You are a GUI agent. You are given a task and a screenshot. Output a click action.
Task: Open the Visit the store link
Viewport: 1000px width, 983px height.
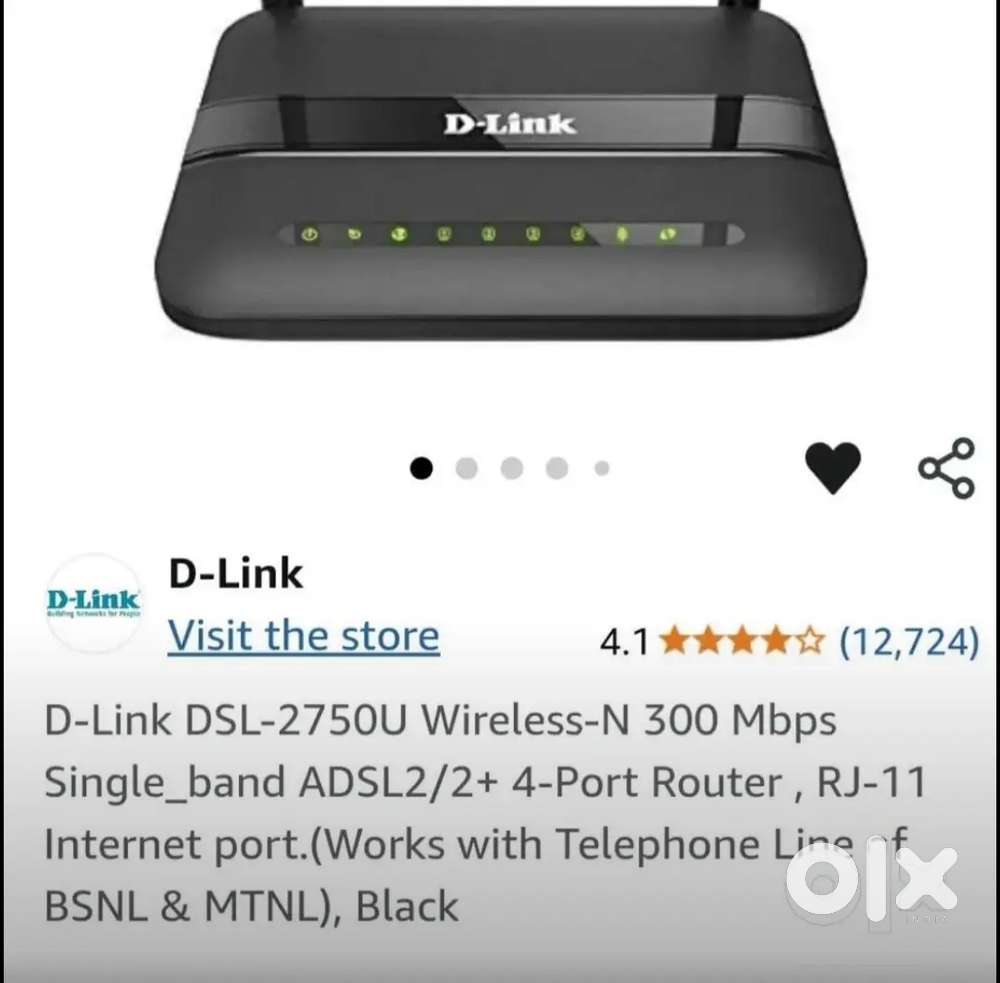click(303, 636)
